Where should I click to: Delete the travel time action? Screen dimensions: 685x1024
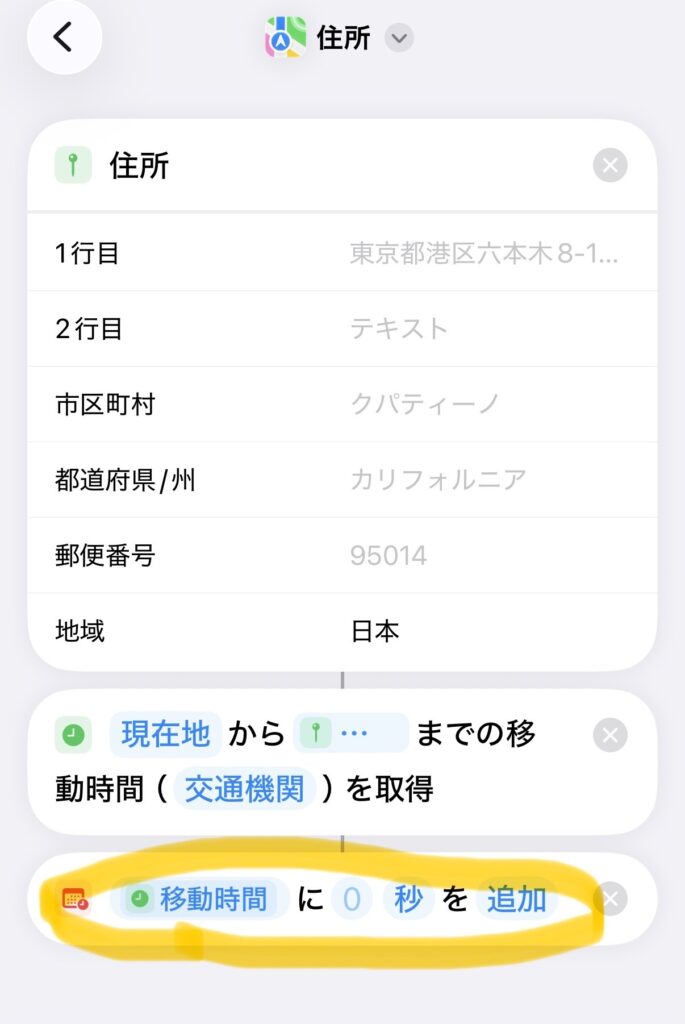point(610,736)
